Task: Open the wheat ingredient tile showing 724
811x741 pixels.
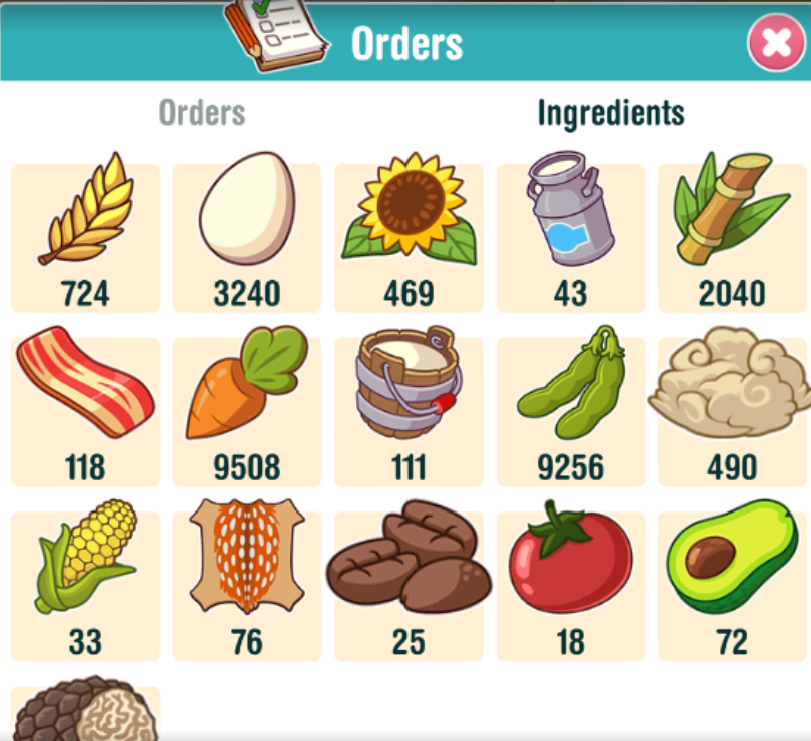Action: coord(85,238)
